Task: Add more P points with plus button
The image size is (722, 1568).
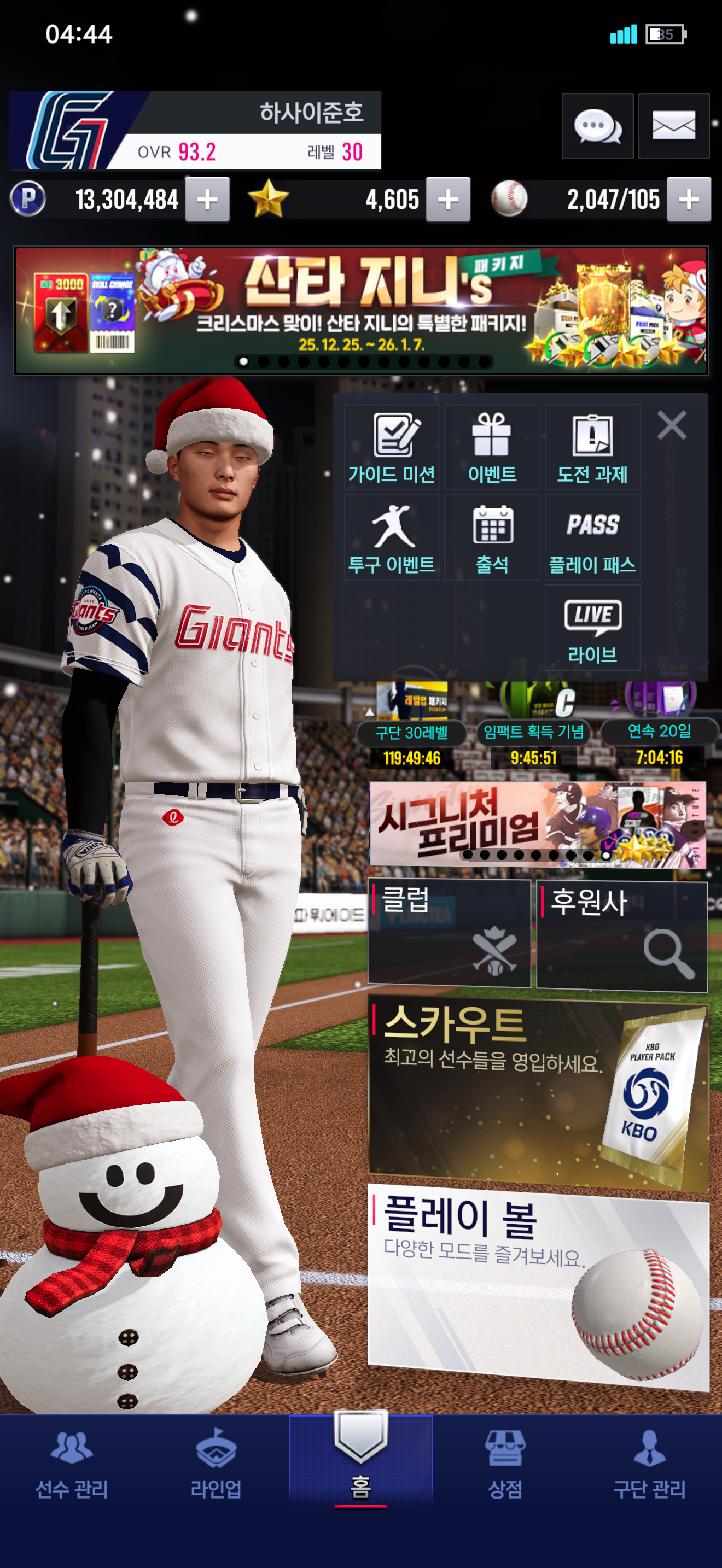Action: pos(208,200)
